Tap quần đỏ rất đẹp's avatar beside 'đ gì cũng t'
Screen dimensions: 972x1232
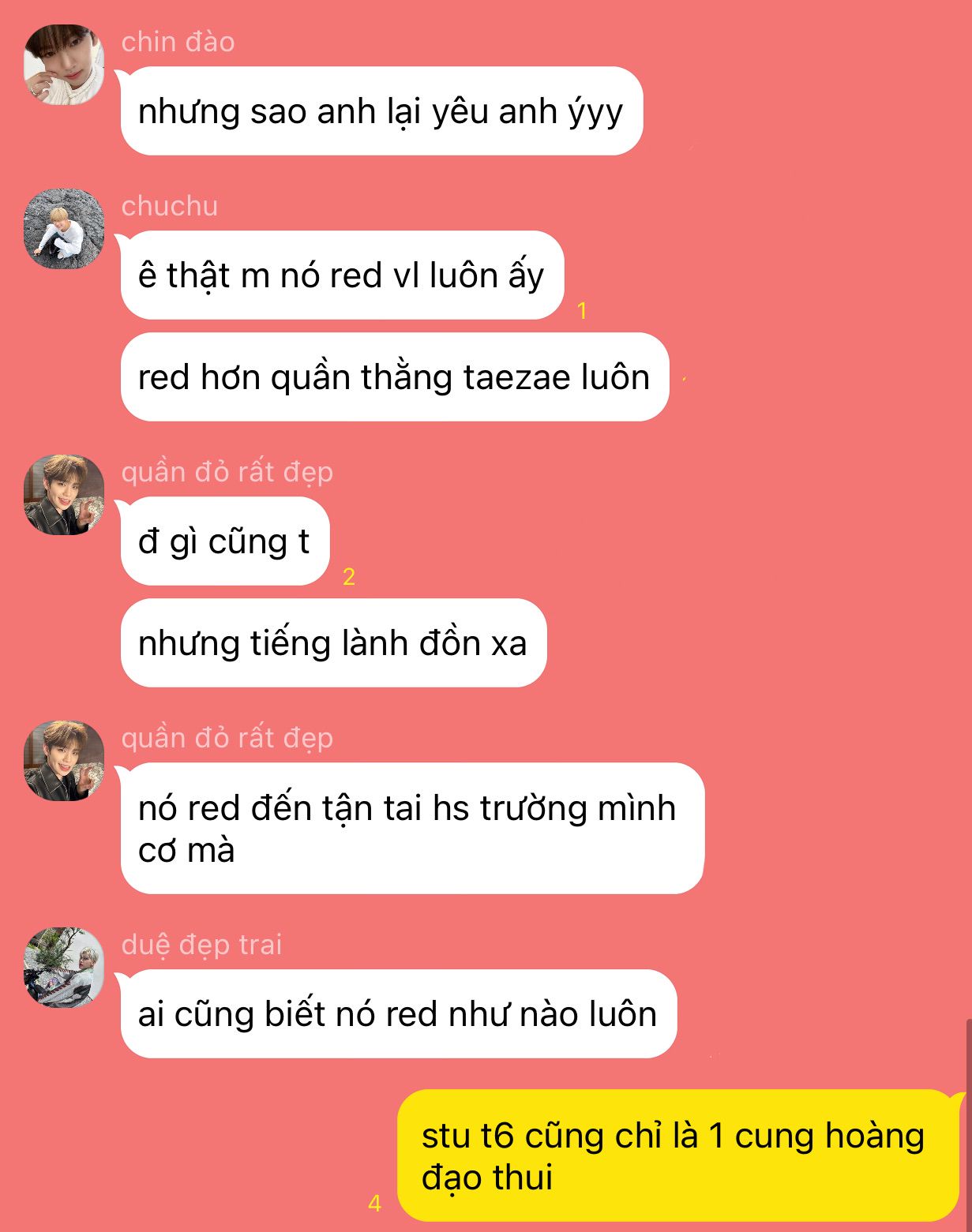click(x=63, y=495)
